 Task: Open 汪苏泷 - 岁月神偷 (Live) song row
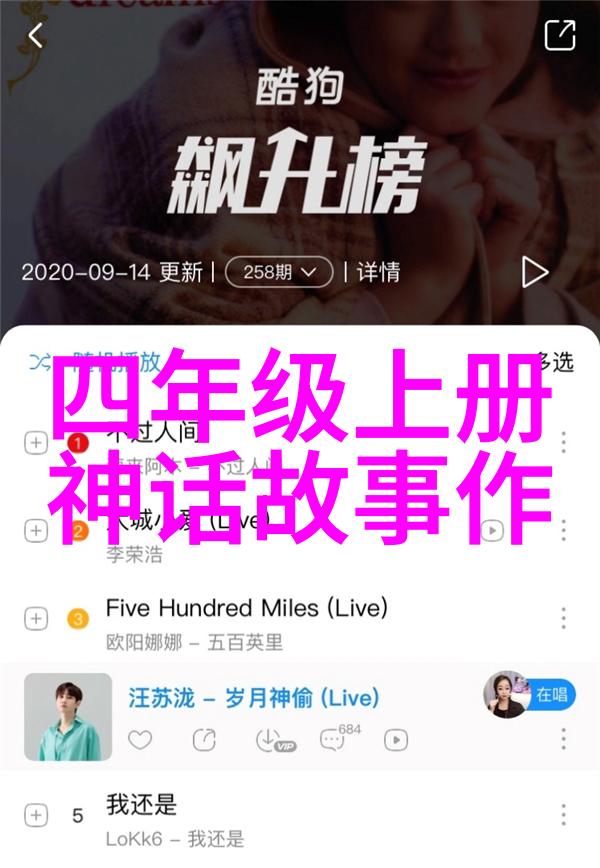pyautogui.click(x=253, y=697)
